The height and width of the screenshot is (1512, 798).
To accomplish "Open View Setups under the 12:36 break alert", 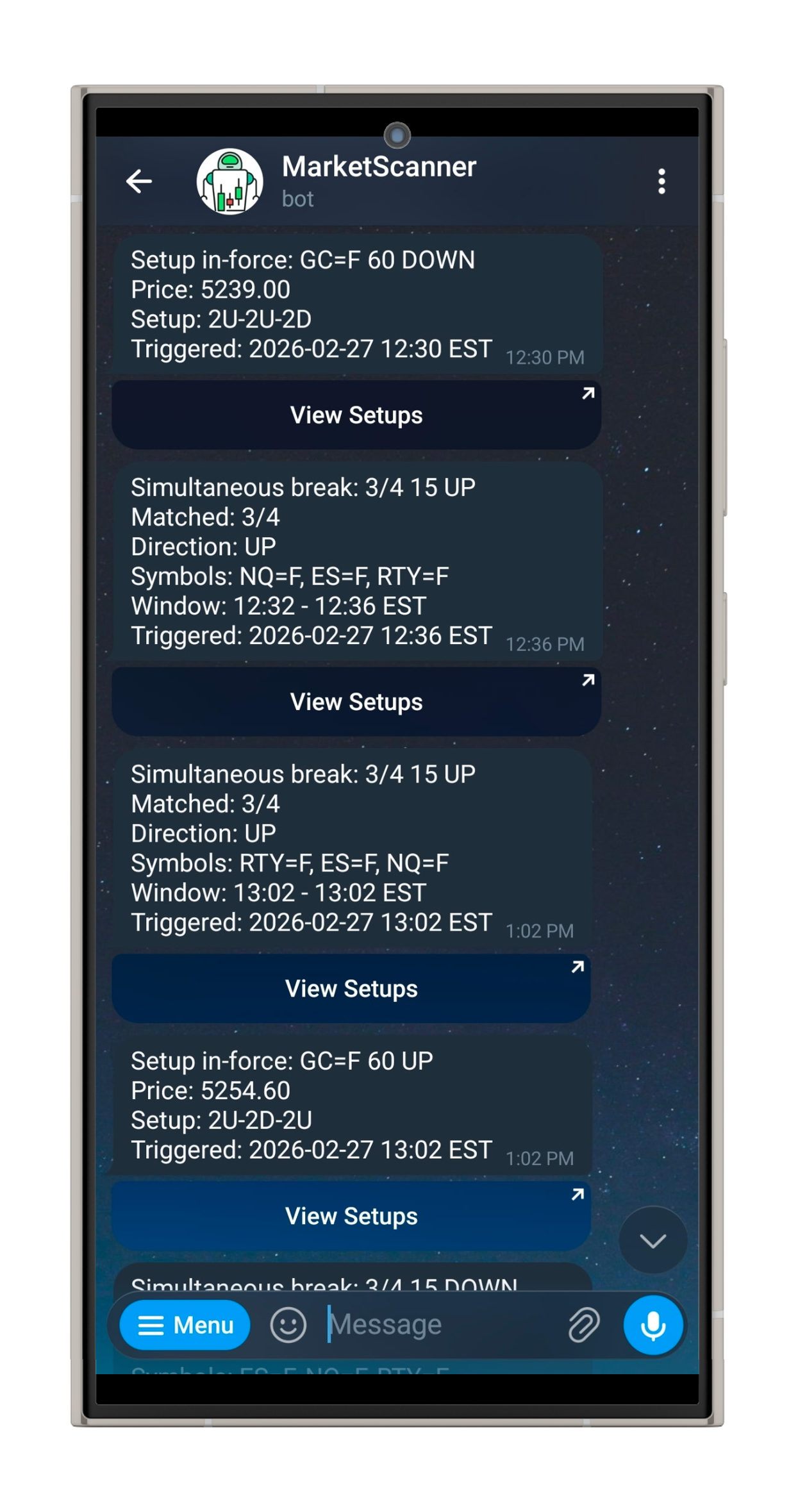I will click(355, 701).
